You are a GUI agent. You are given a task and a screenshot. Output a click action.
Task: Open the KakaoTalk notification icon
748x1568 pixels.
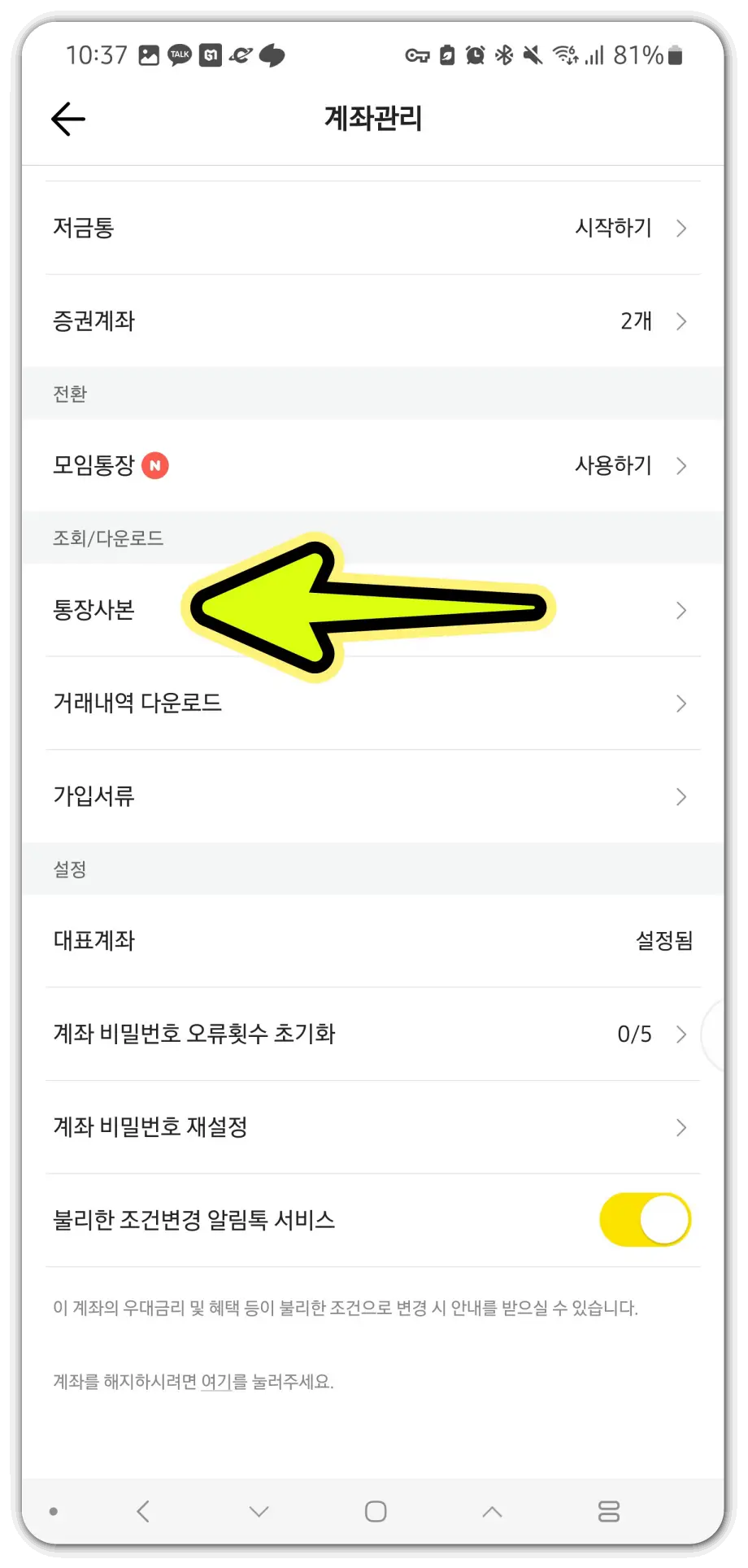[x=180, y=54]
